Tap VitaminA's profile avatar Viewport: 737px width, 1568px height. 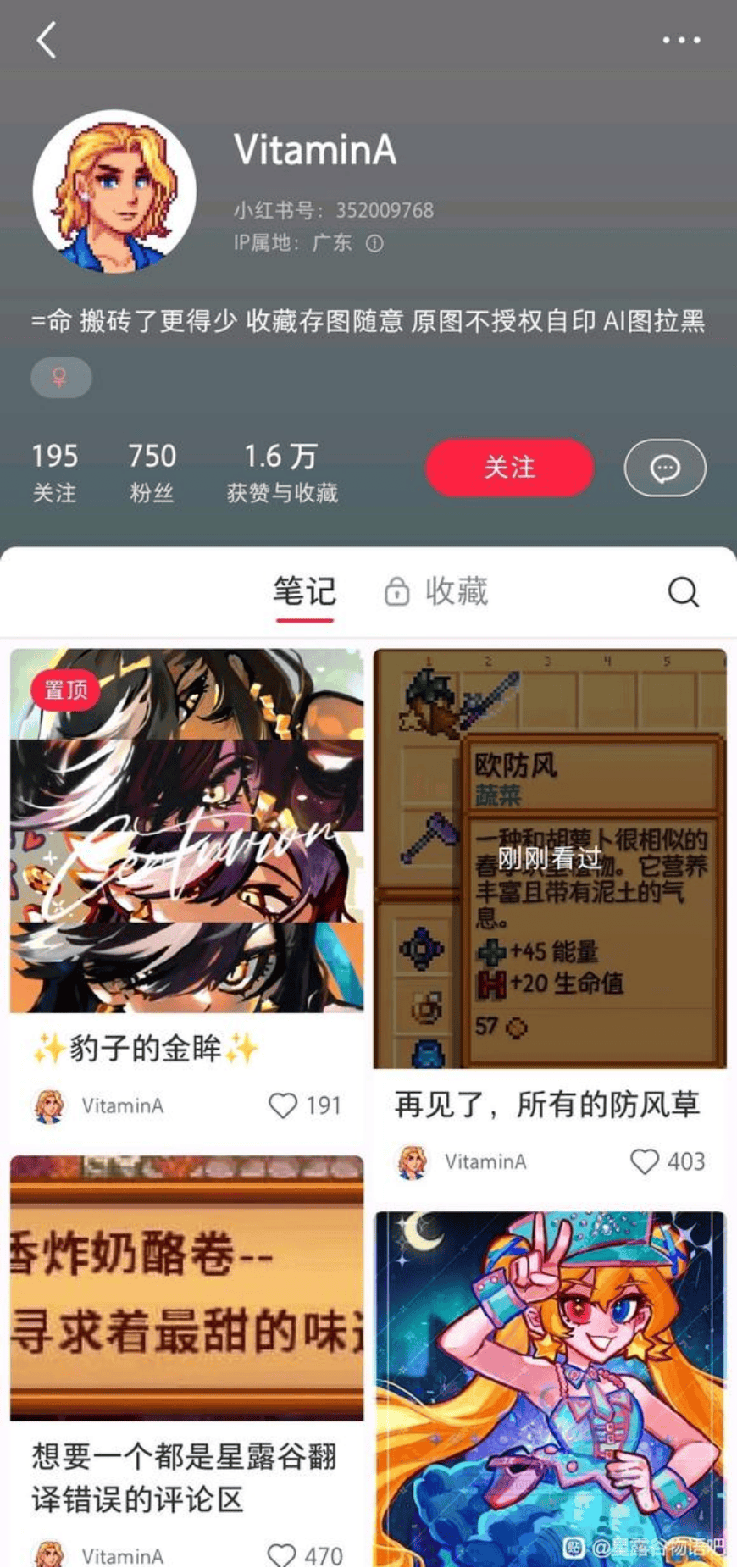114,191
